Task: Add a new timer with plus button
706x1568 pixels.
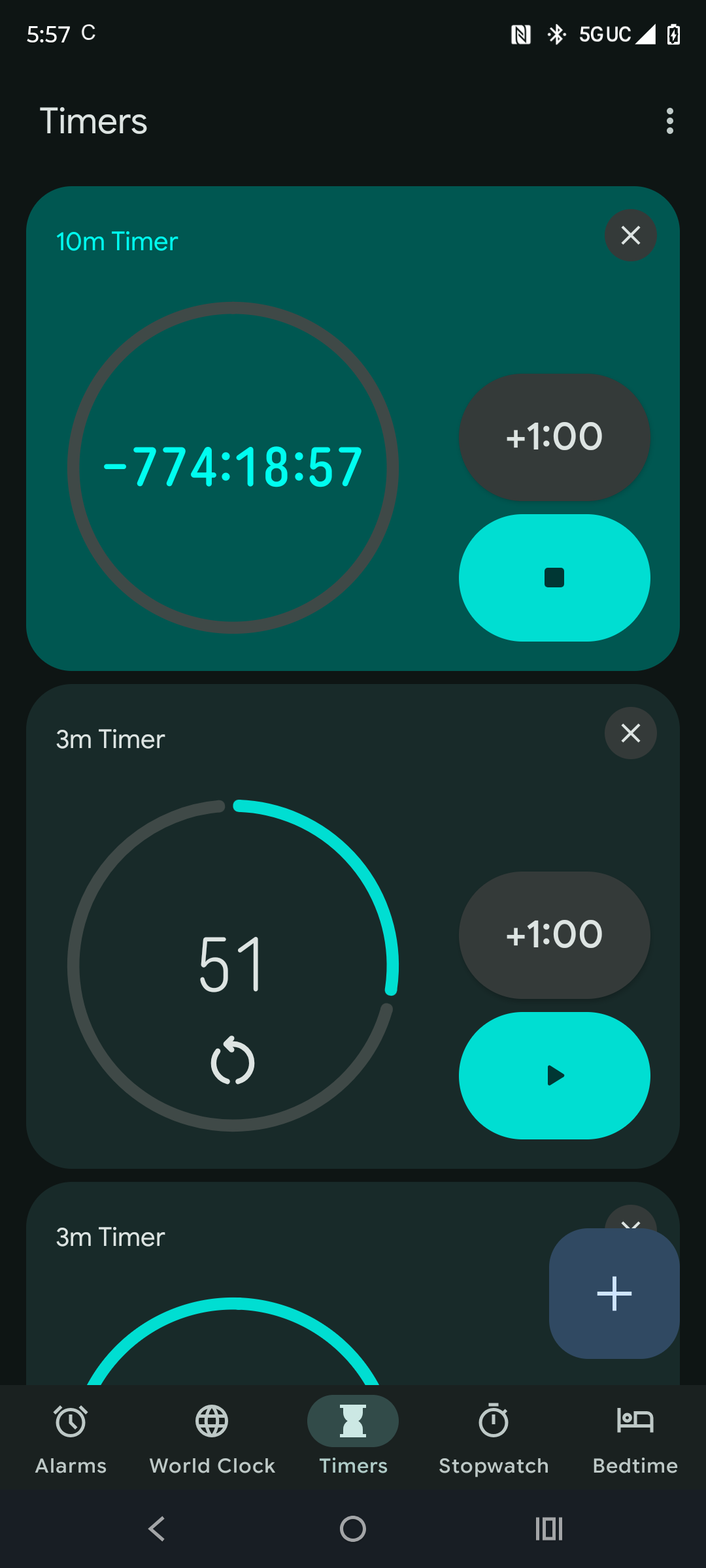Action: (x=614, y=1294)
